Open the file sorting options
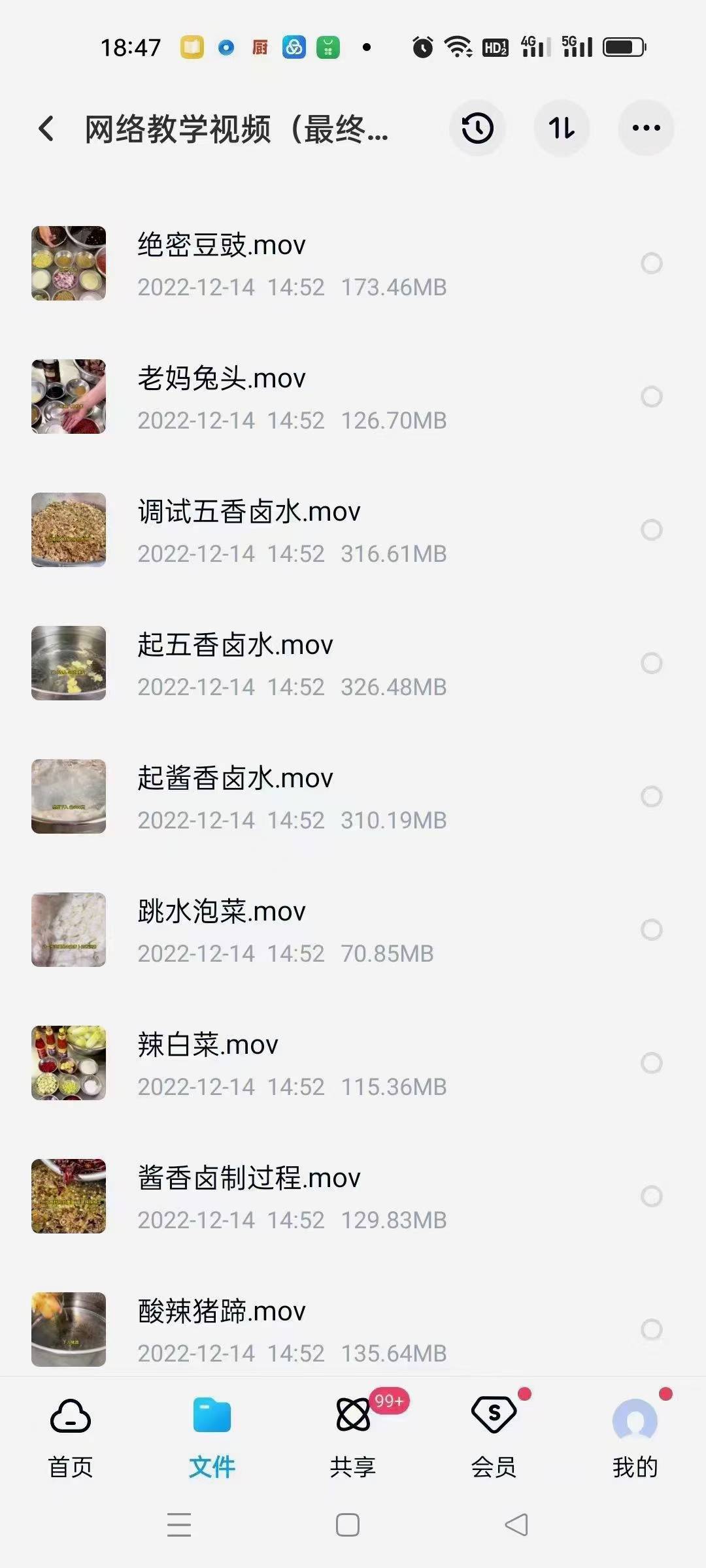This screenshot has width=706, height=1568. [562, 128]
